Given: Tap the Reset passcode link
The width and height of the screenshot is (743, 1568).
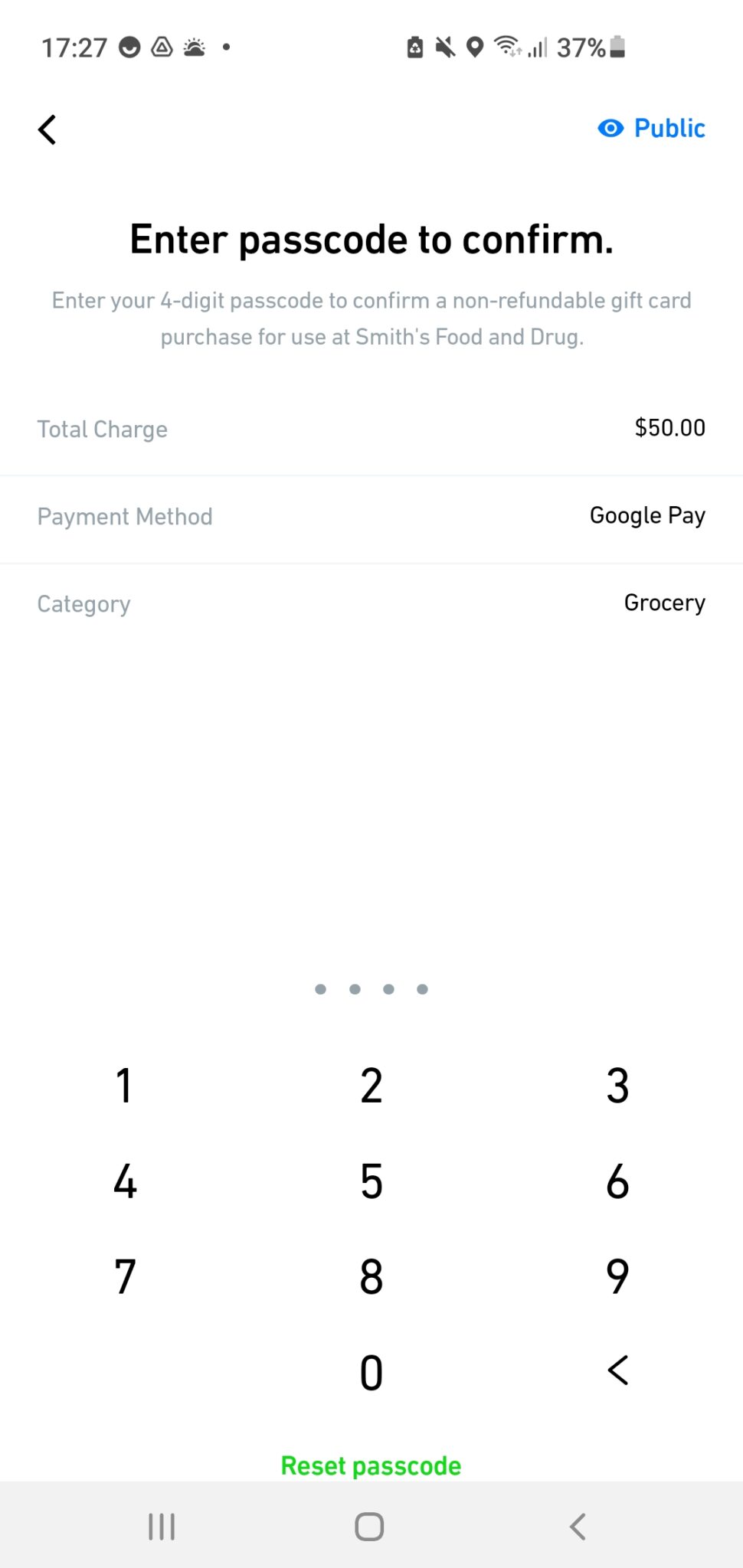Looking at the screenshot, I should click(x=371, y=1465).
